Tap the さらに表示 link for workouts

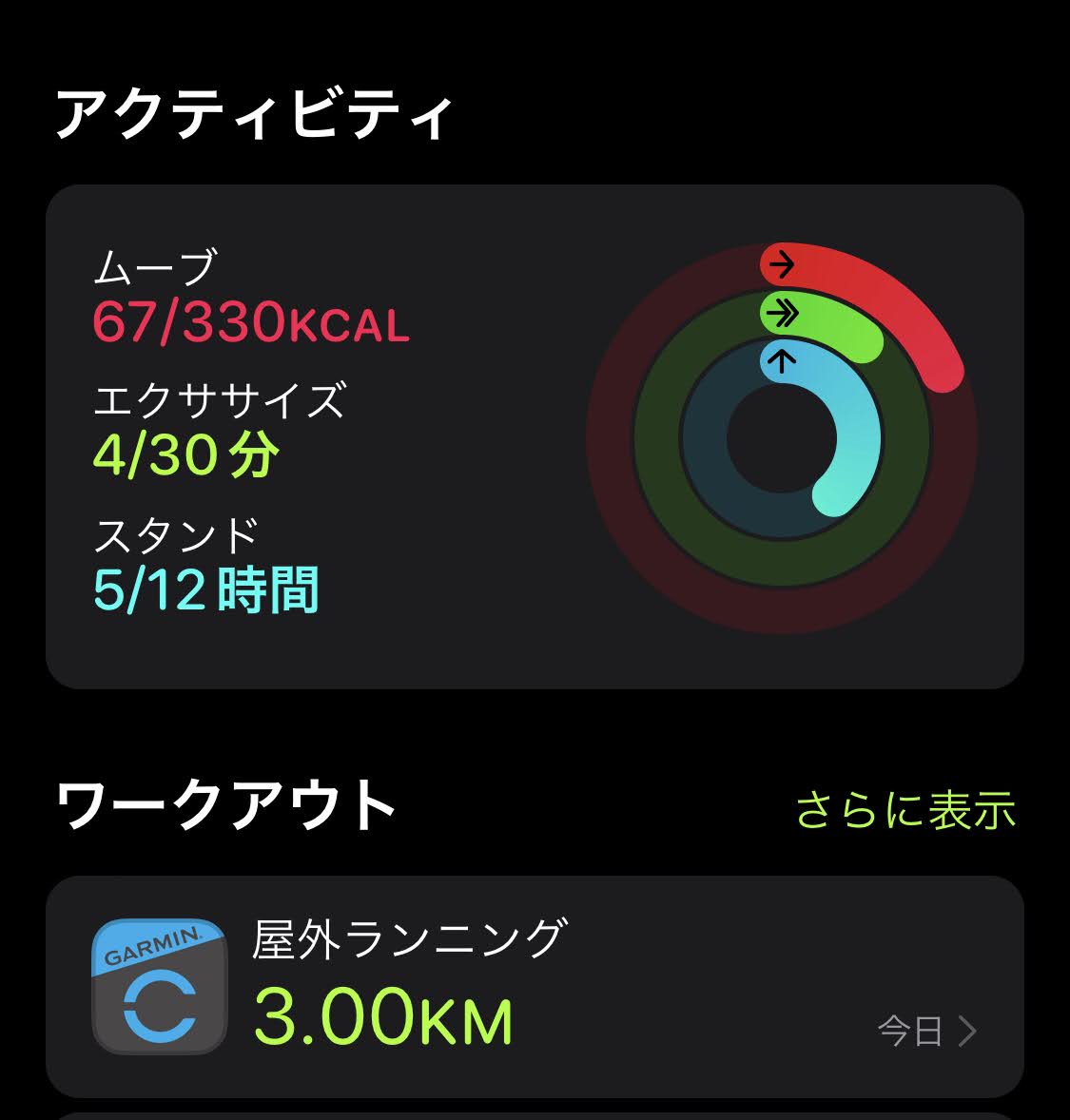905,811
